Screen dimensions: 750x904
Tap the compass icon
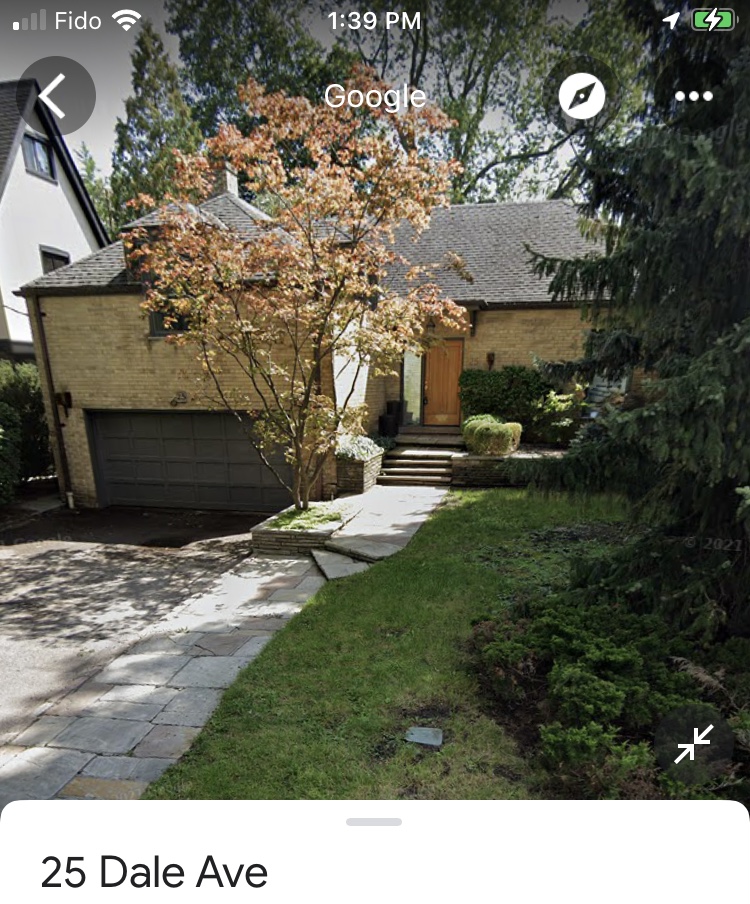581,96
